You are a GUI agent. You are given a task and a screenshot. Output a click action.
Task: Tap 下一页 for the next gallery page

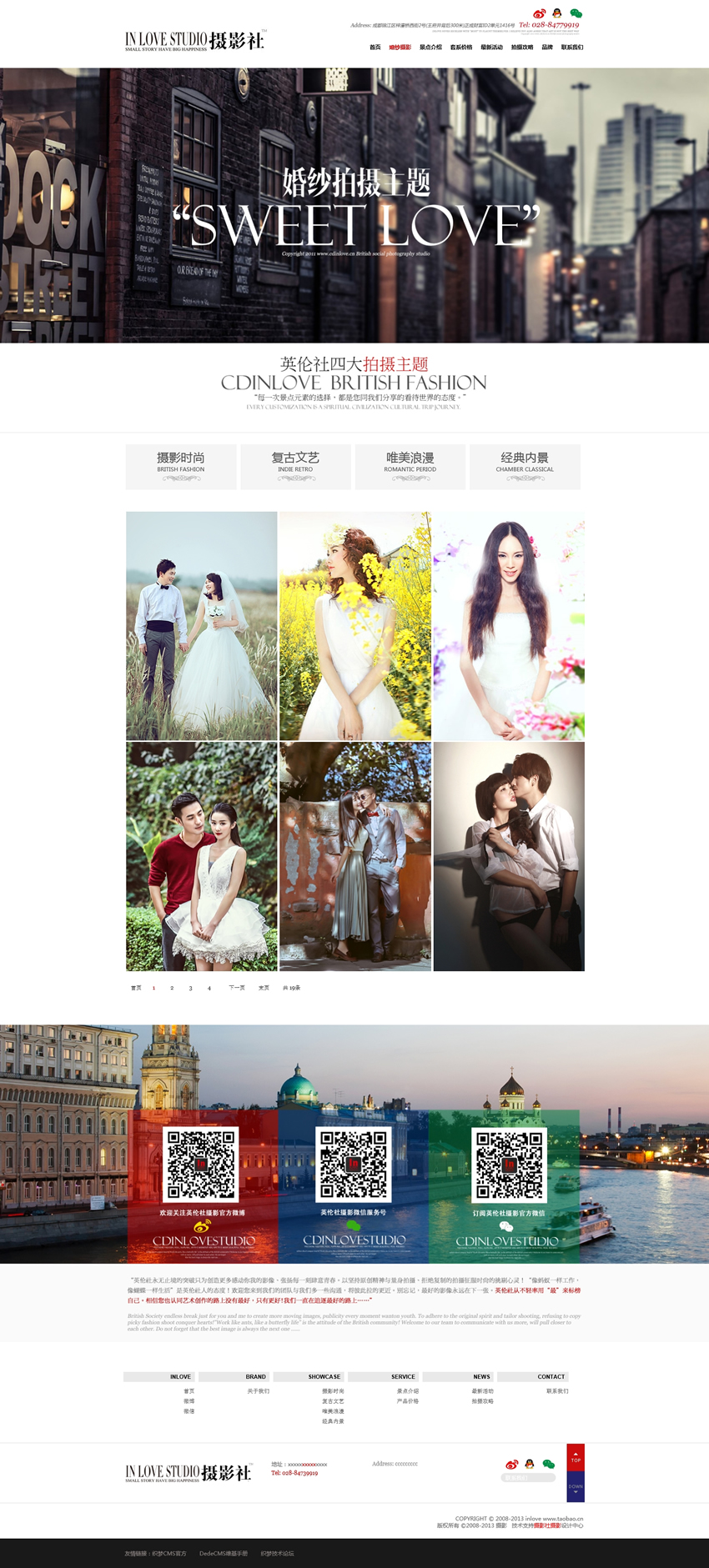click(237, 988)
